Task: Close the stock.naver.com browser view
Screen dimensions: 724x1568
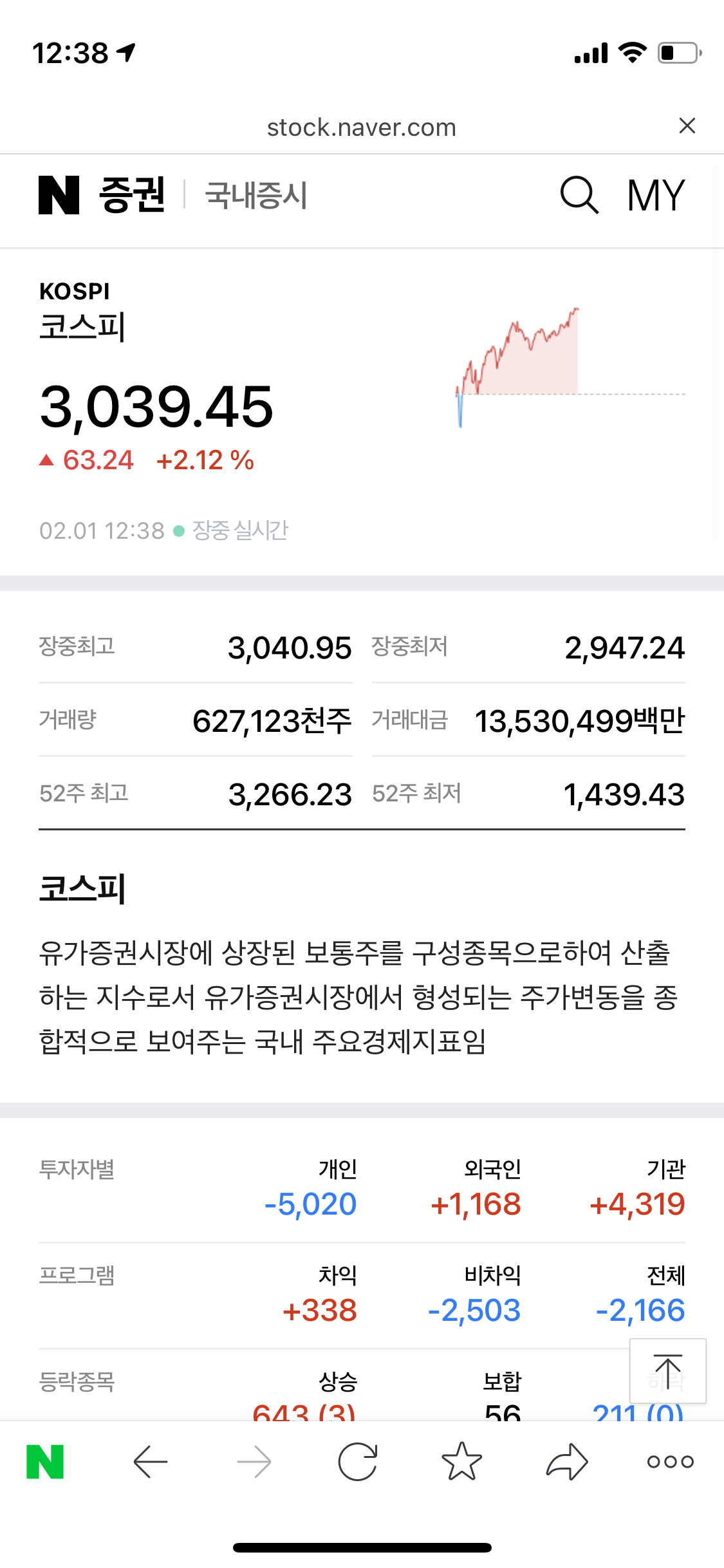Action: (687, 126)
